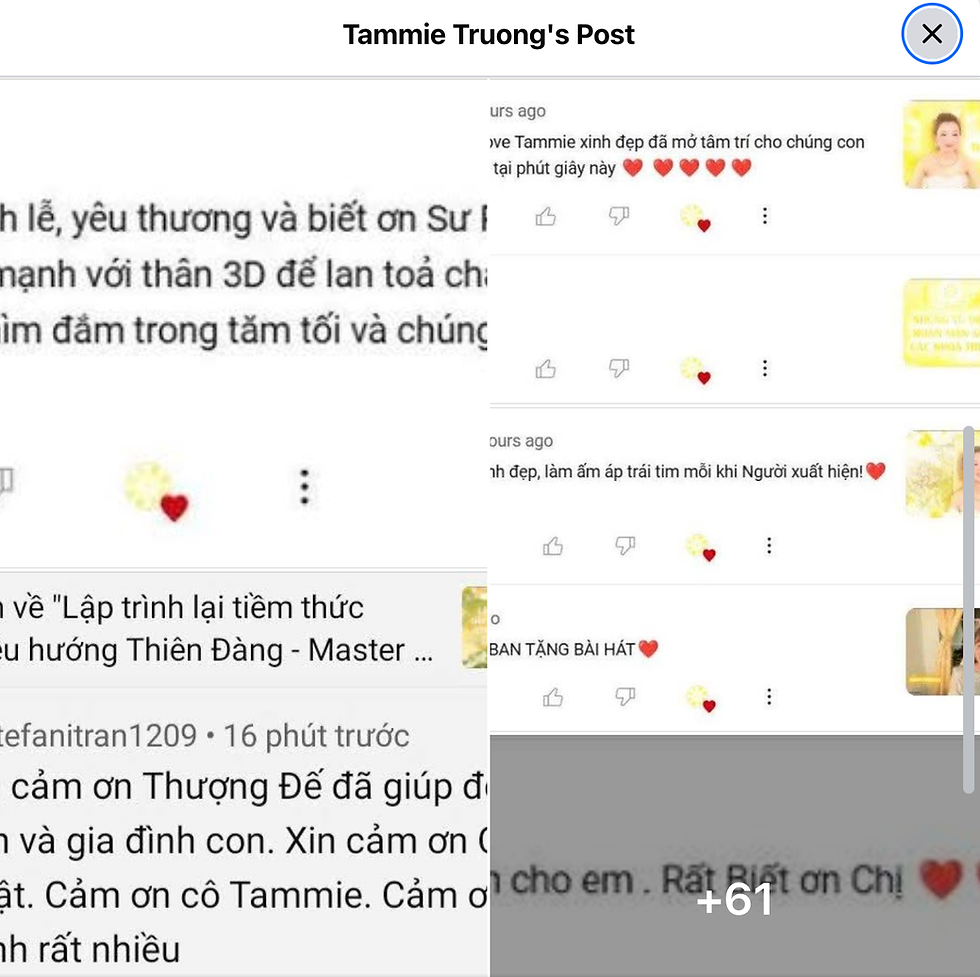Close Tammie Truong's post view
This screenshot has height=977, width=980.
931,35
